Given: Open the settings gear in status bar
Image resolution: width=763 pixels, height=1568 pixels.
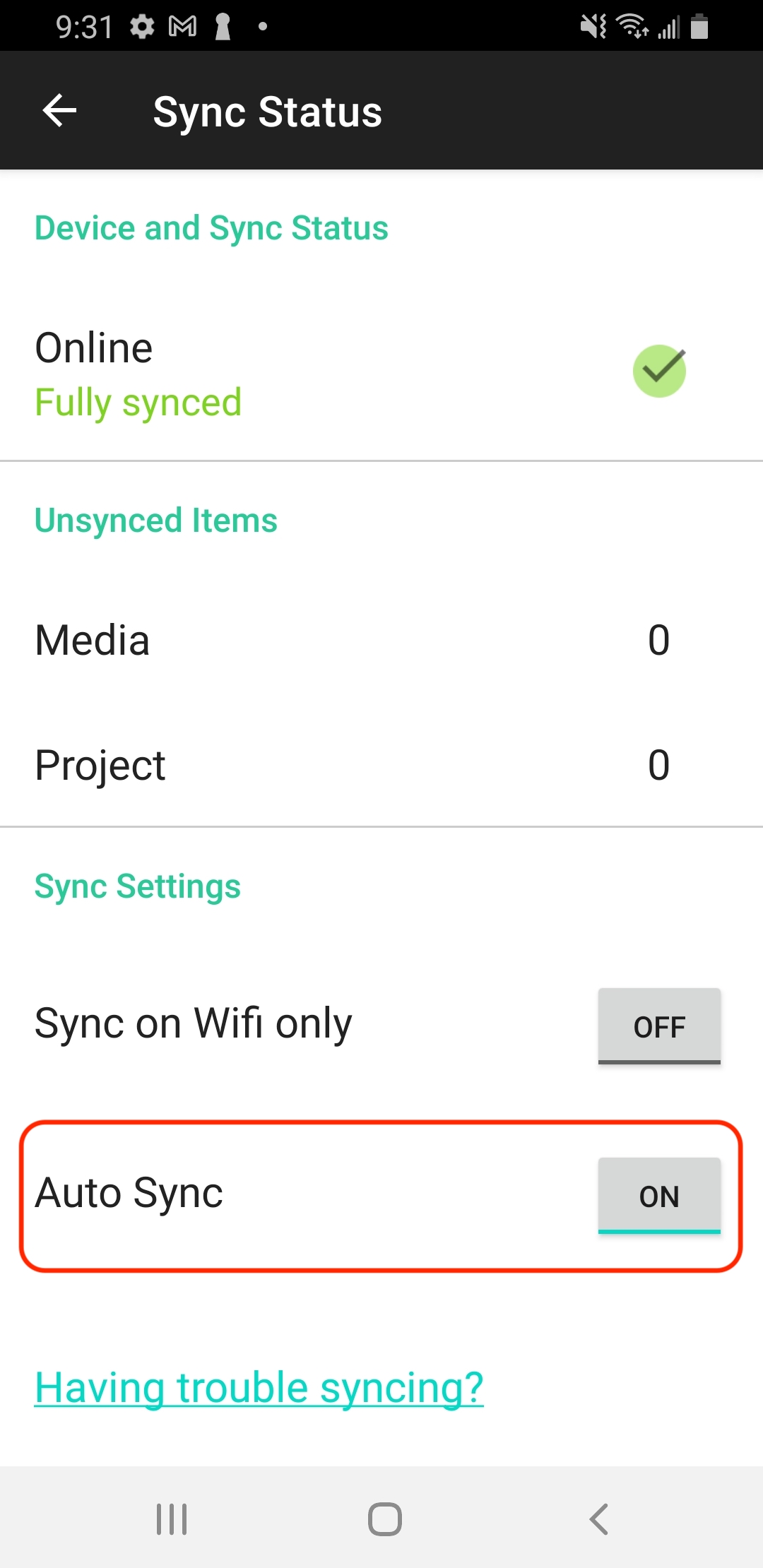Looking at the screenshot, I should 140,27.
